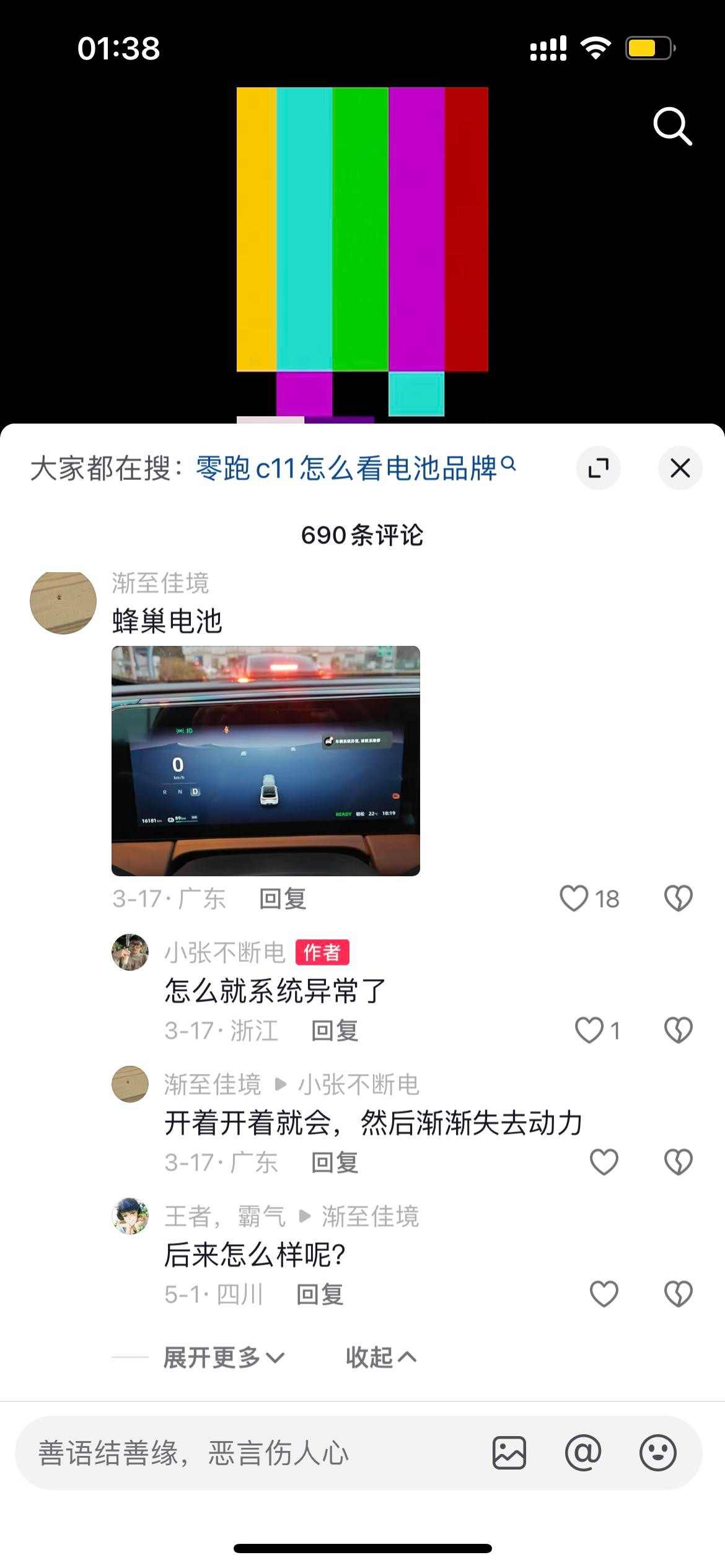Viewport: 725px width, 1568px height.
Task: Open suggested search 零跑c11怎么看电池品牌
Action: pyautogui.click(x=356, y=468)
